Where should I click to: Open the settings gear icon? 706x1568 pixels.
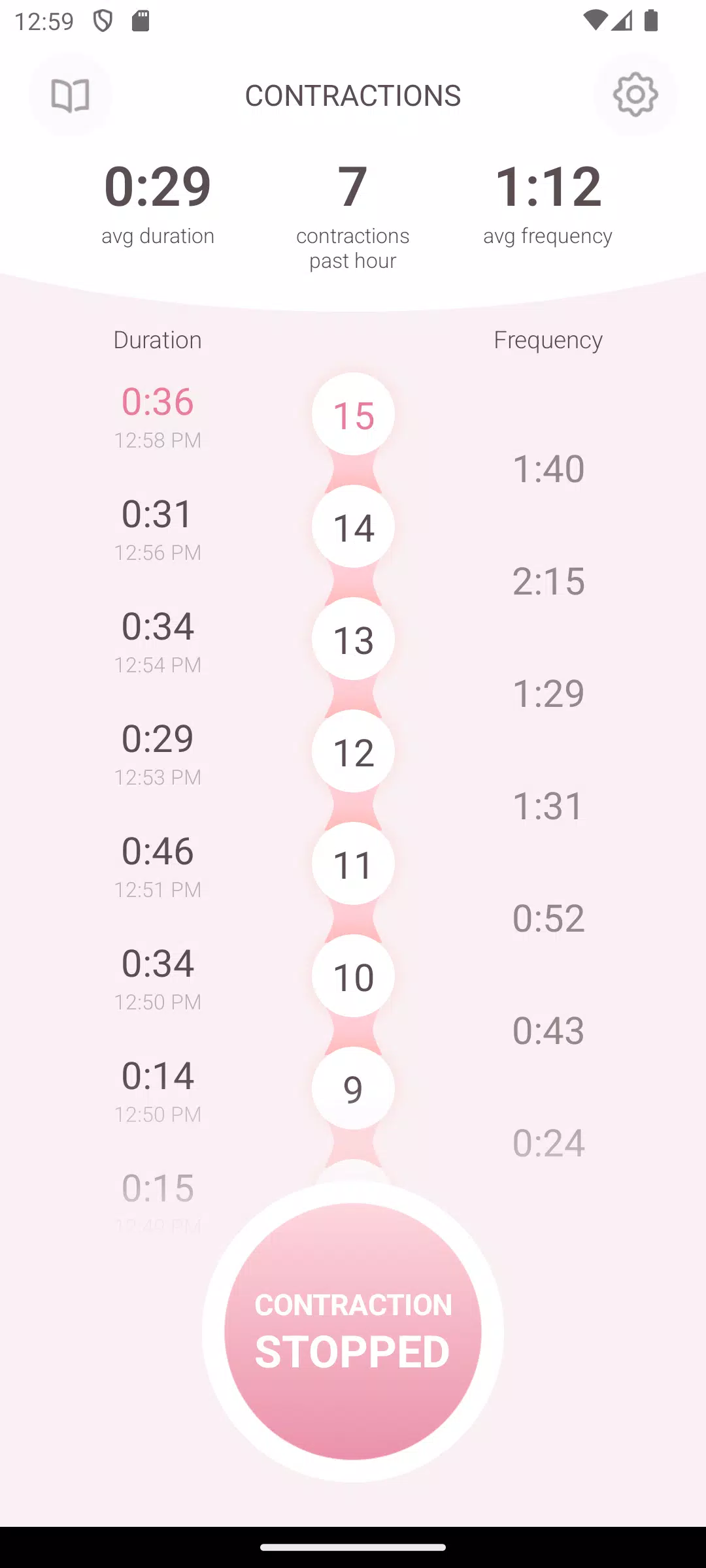coord(635,95)
